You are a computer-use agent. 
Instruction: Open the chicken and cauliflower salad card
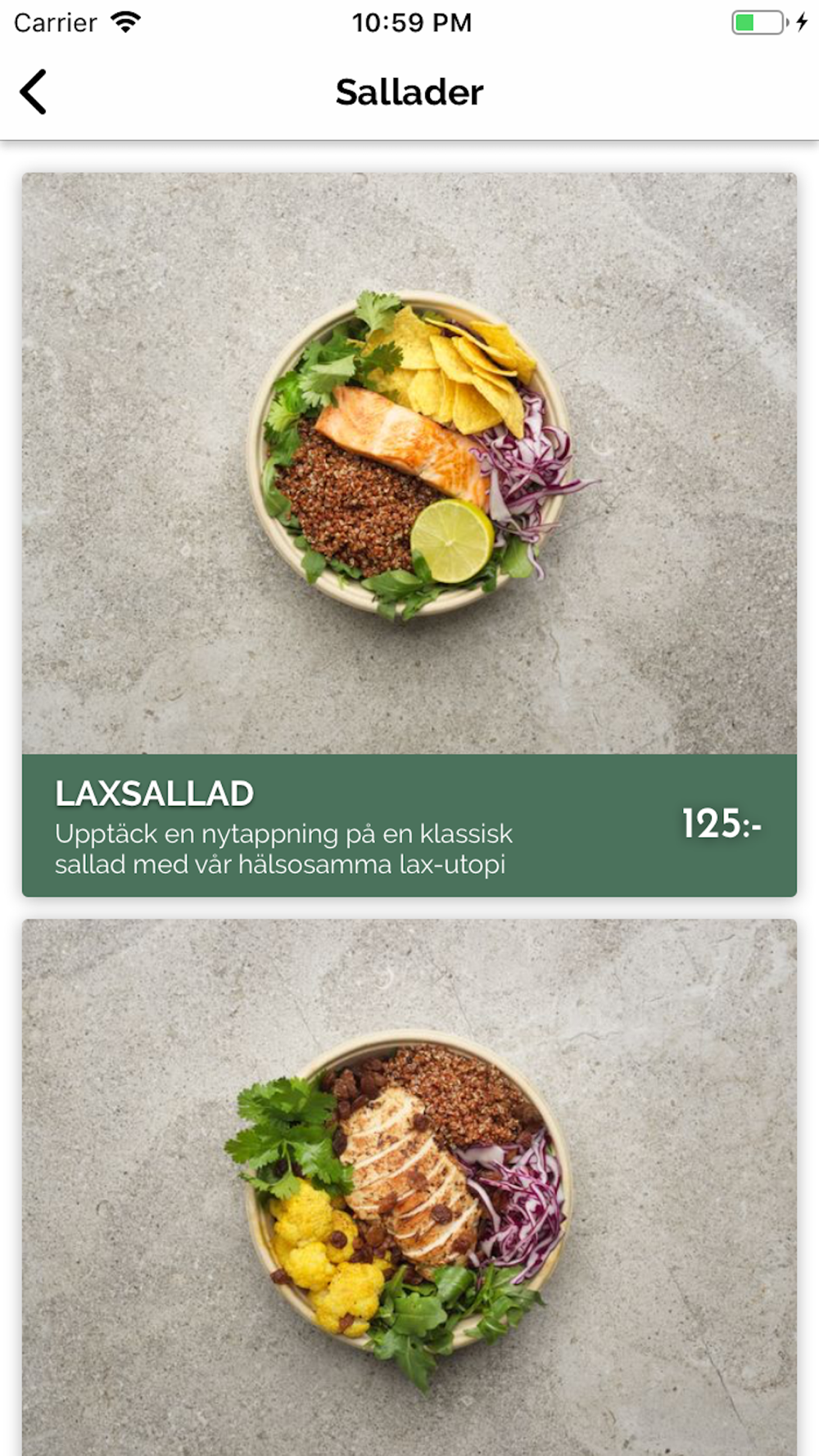click(409, 1187)
